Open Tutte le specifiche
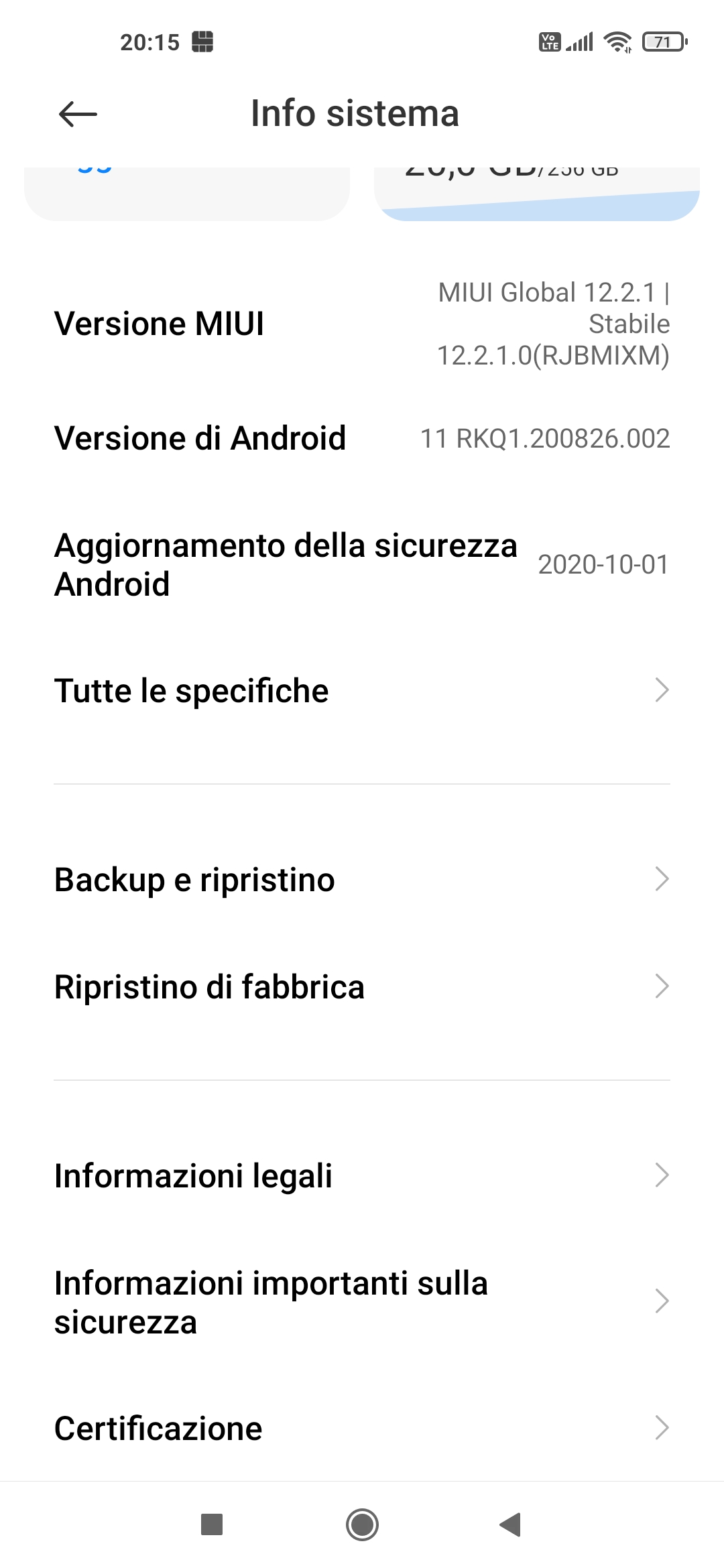 click(362, 690)
